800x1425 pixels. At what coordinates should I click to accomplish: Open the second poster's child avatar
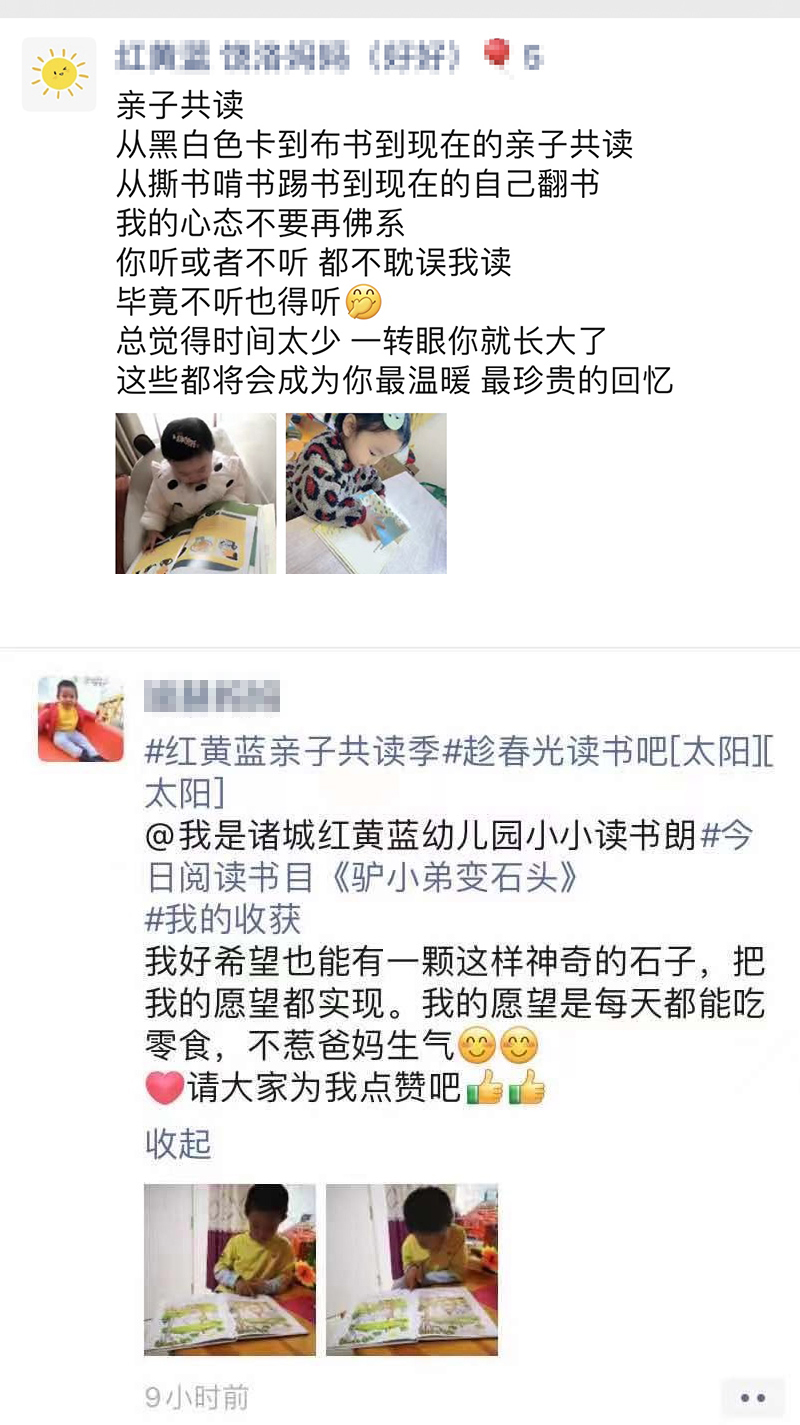pyautogui.click(x=80, y=719)
